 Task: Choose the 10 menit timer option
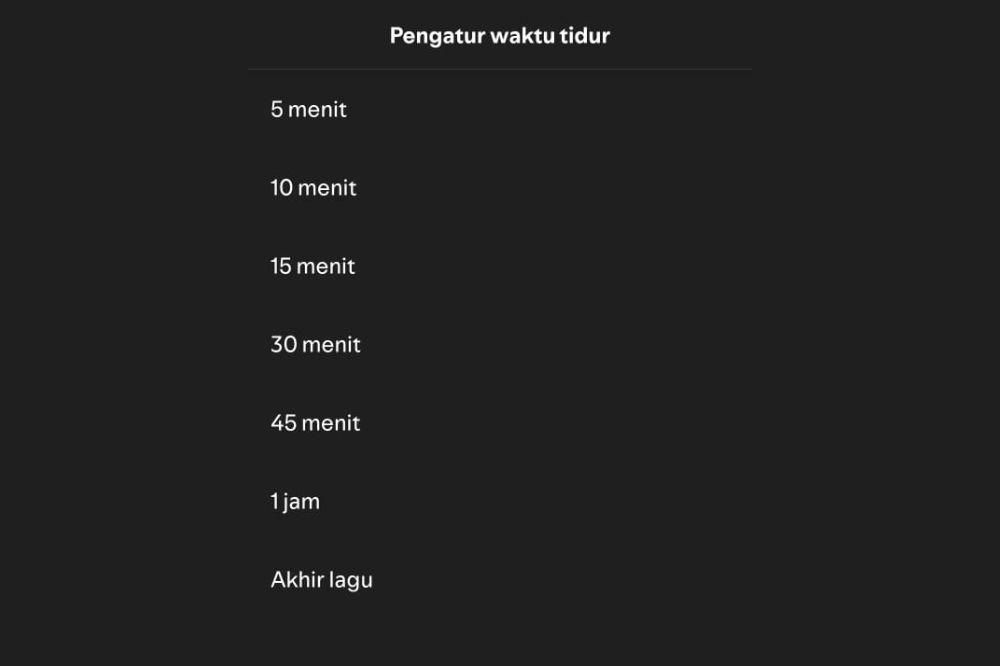coord(313,188)
